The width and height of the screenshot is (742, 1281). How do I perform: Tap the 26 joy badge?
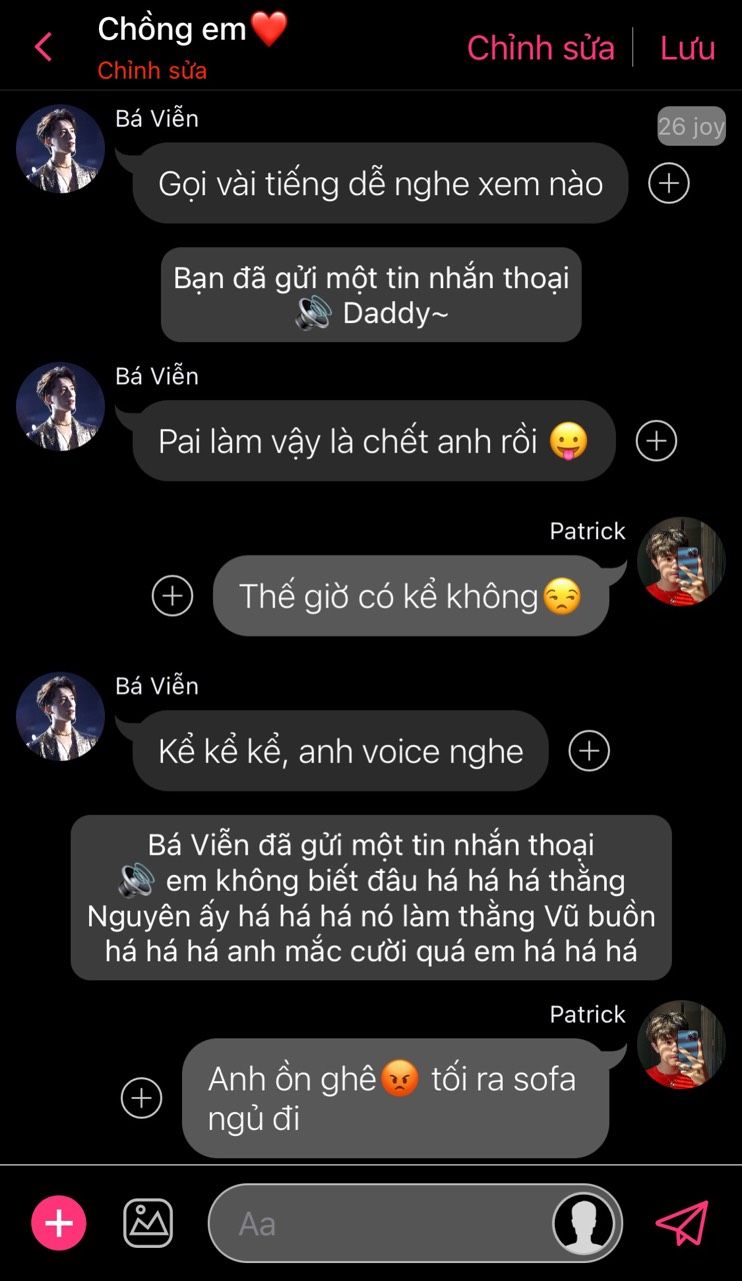coord(691,126)
